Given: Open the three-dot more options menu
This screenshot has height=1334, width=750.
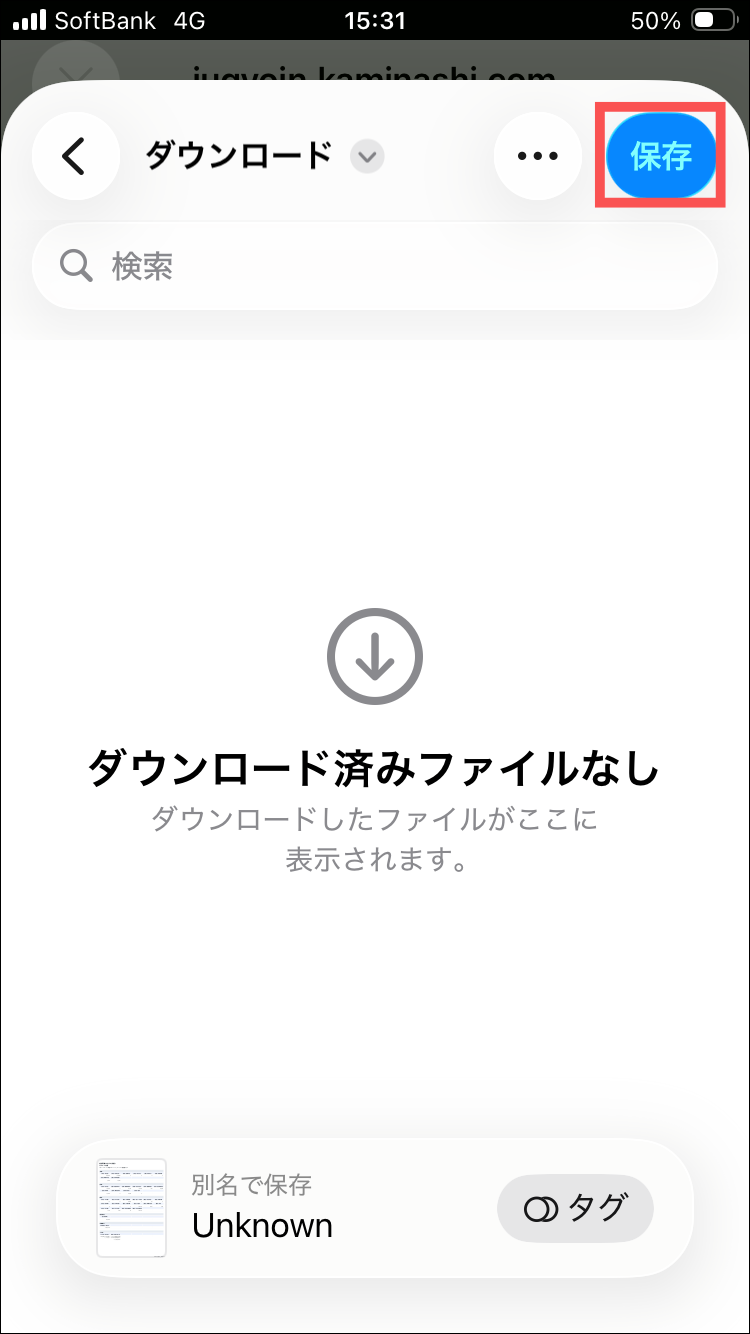Looking at the screenshot, I should [537, 156].
